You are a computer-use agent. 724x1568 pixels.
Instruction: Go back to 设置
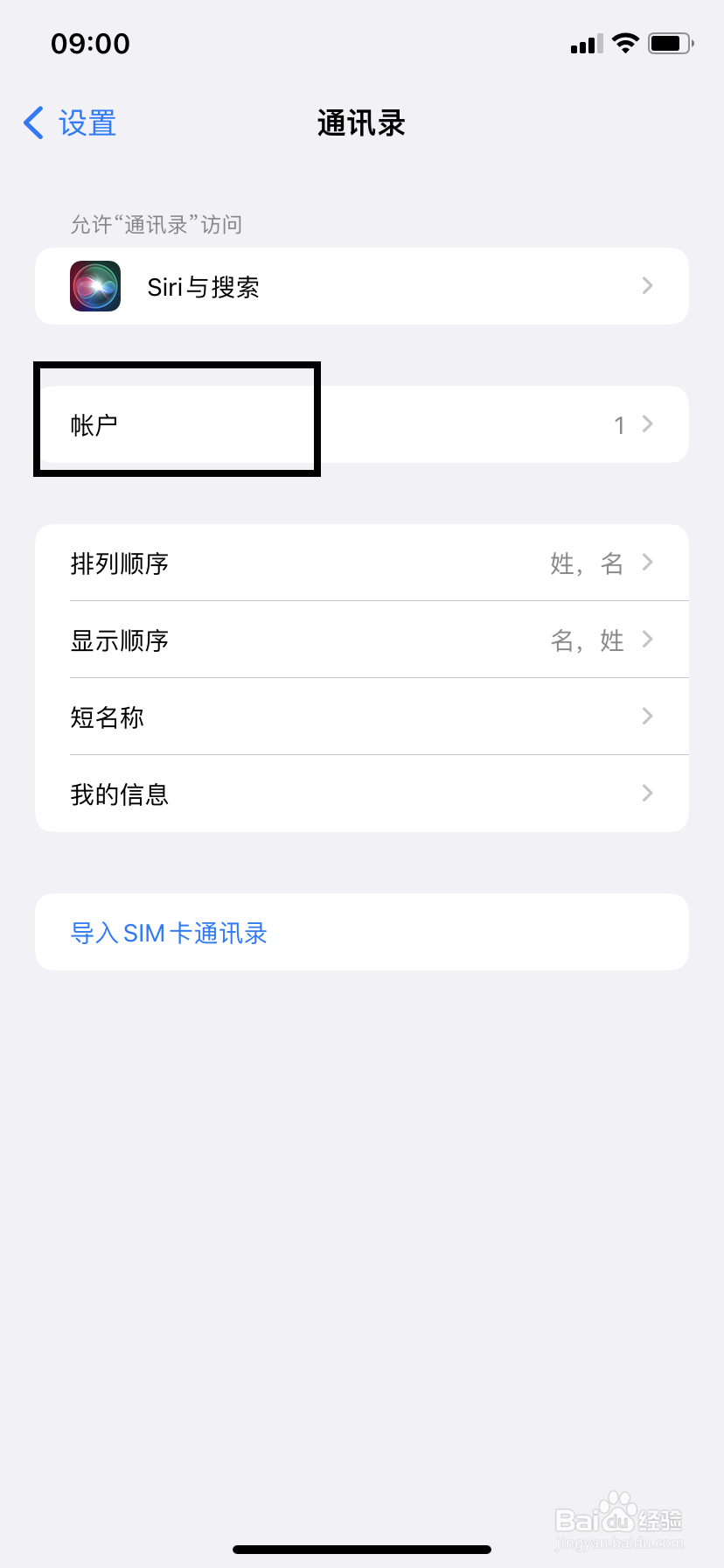point(70,123)
